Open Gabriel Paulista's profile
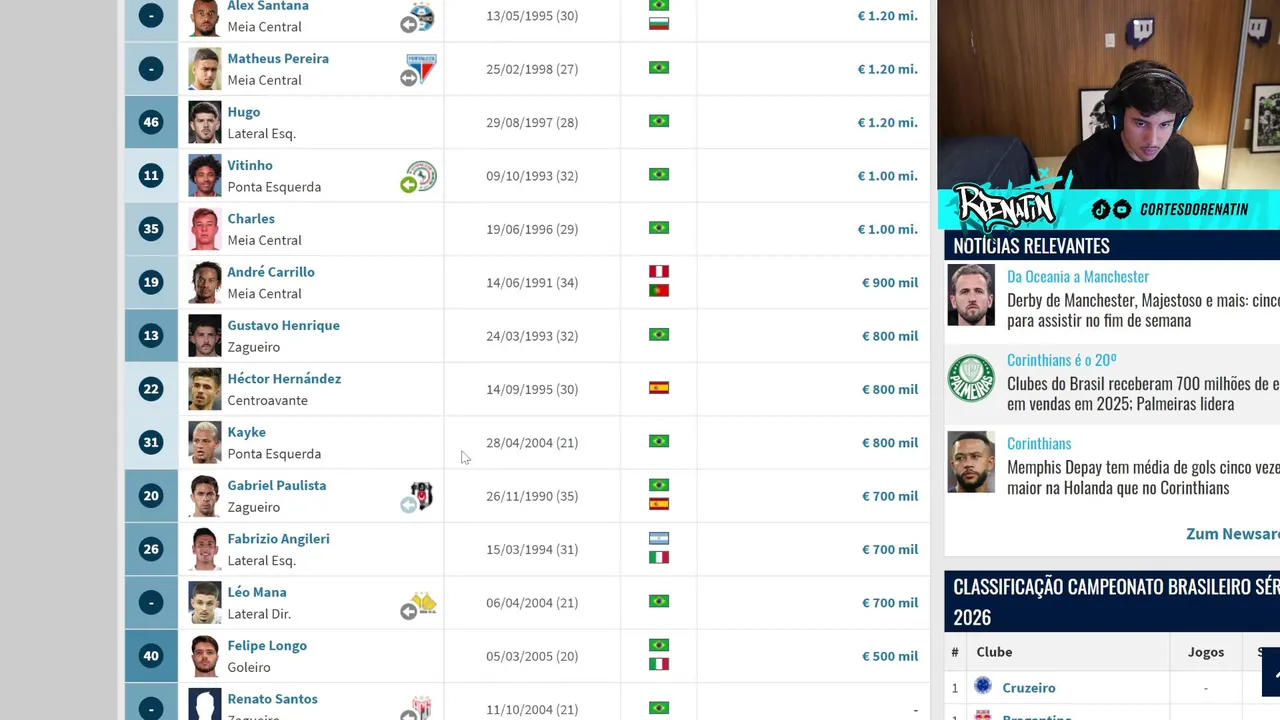1280x720 pixels. [x=276, y=485]
